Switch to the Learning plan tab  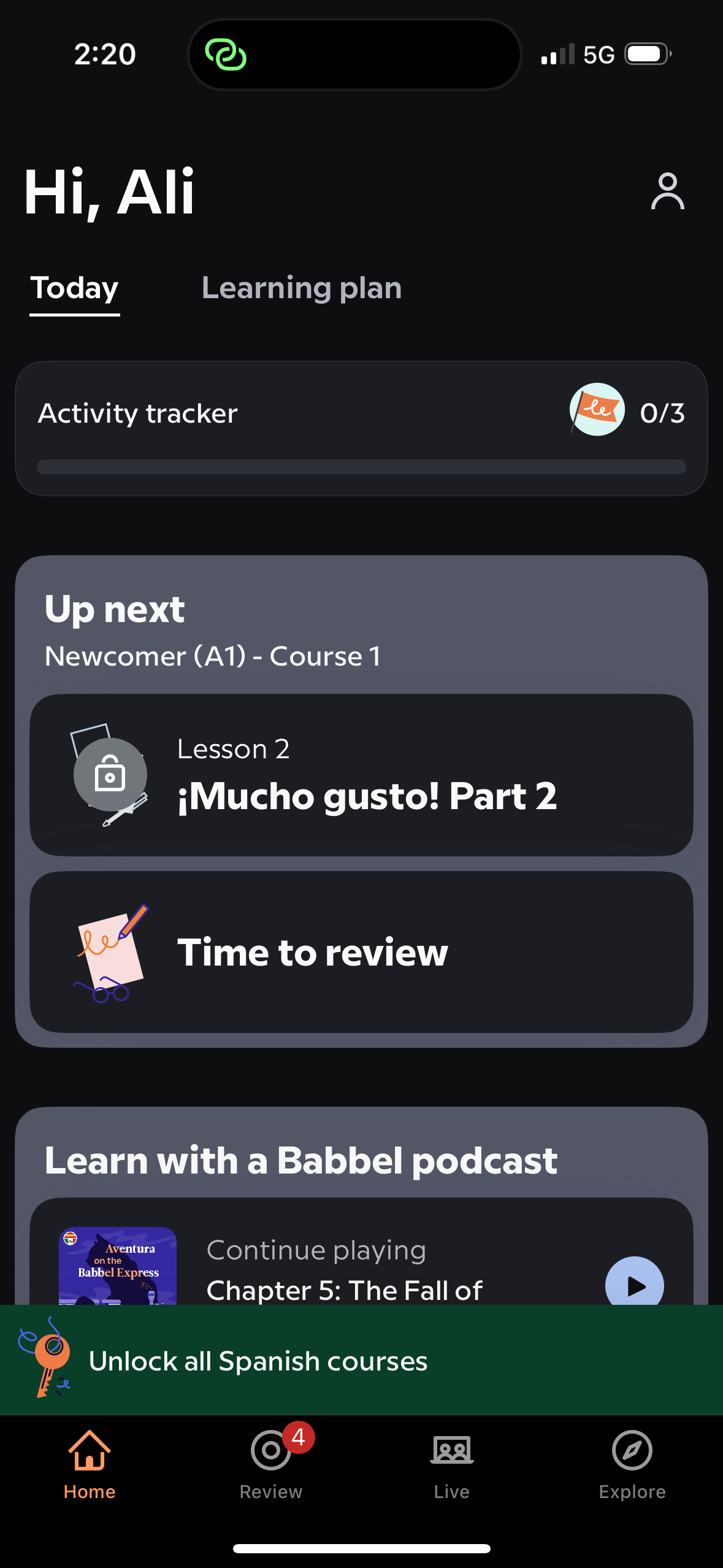point(302,288)
